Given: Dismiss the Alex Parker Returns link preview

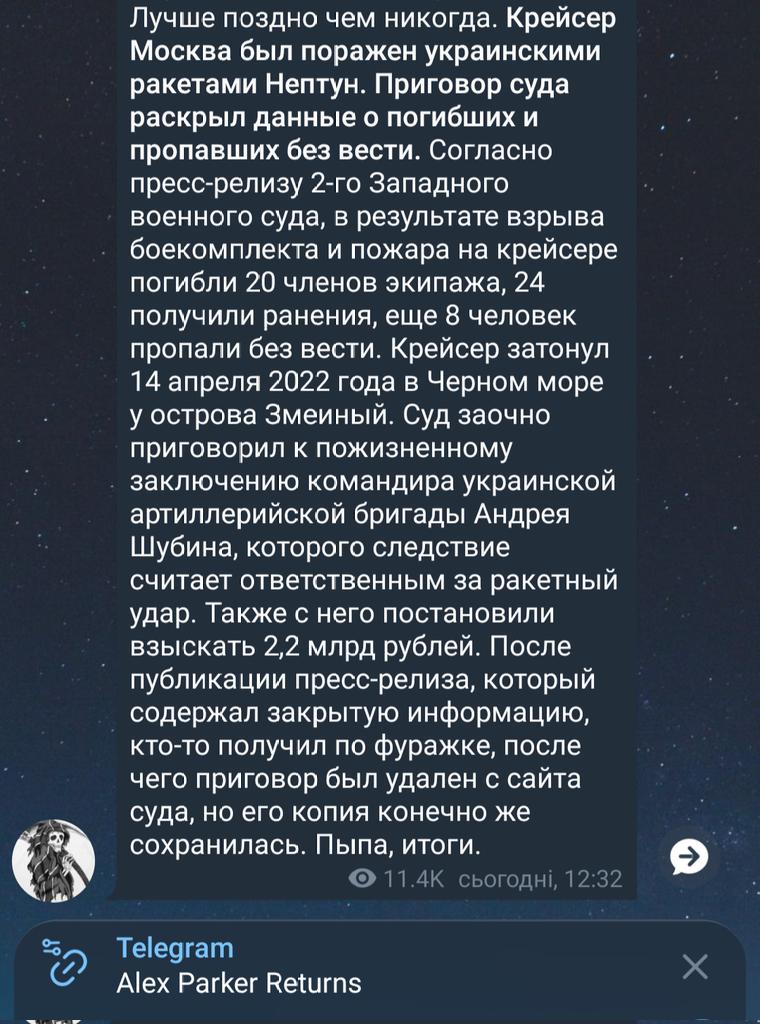Looking at the screenshot, I should (x=694, y=966).
